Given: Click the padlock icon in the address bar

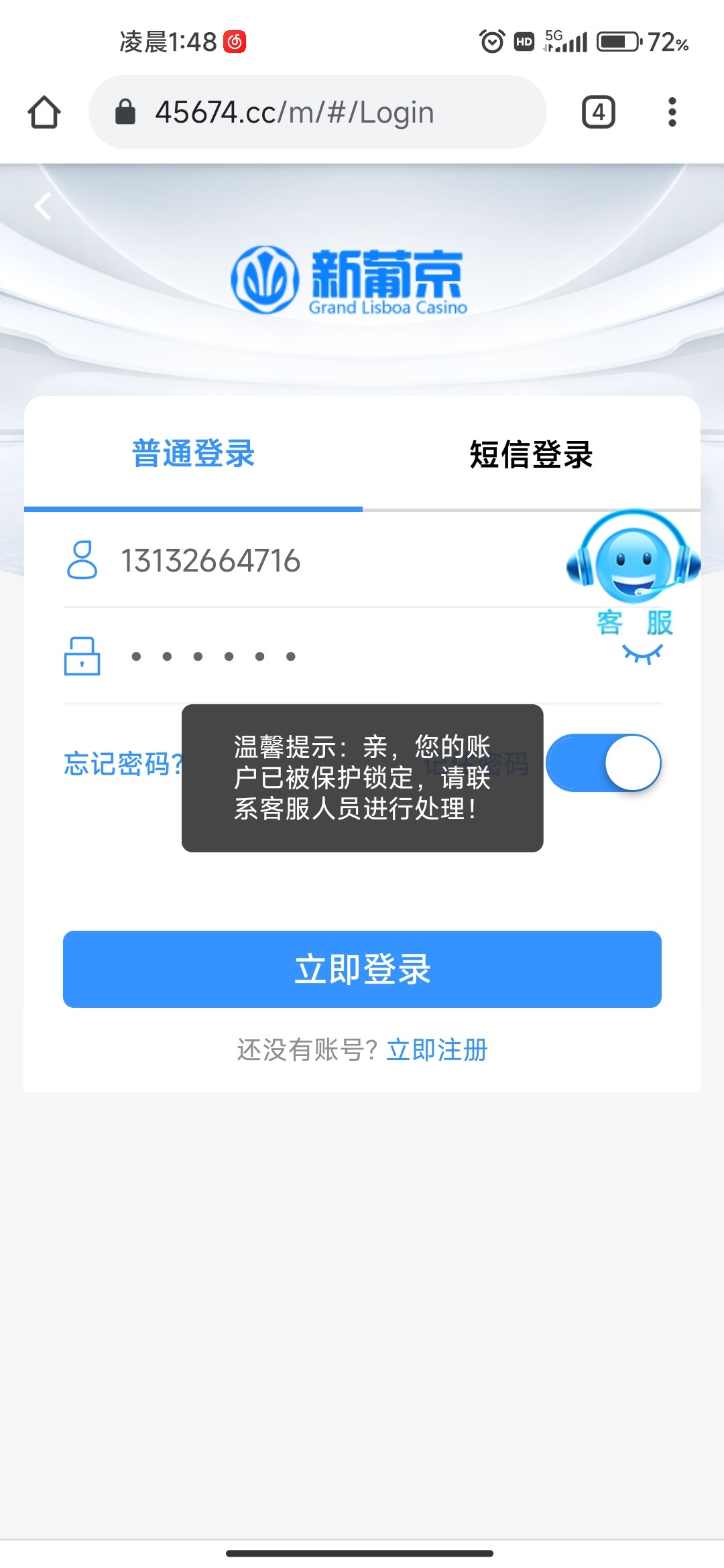Looking at the screenshot, I should click(125, 111).
